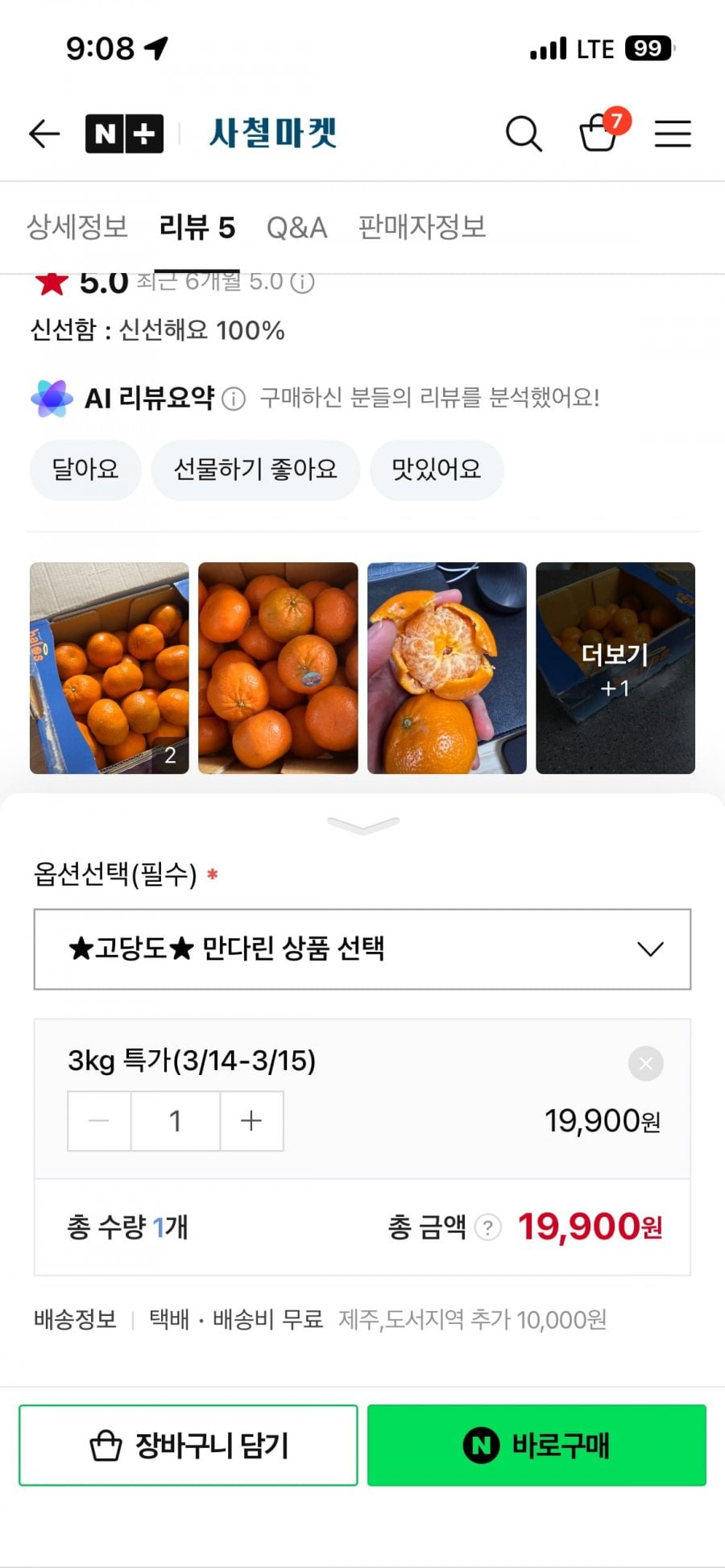Open the hamburger menu
Viewport: 725px width, 1568px height.
click(x=673, y=134)
